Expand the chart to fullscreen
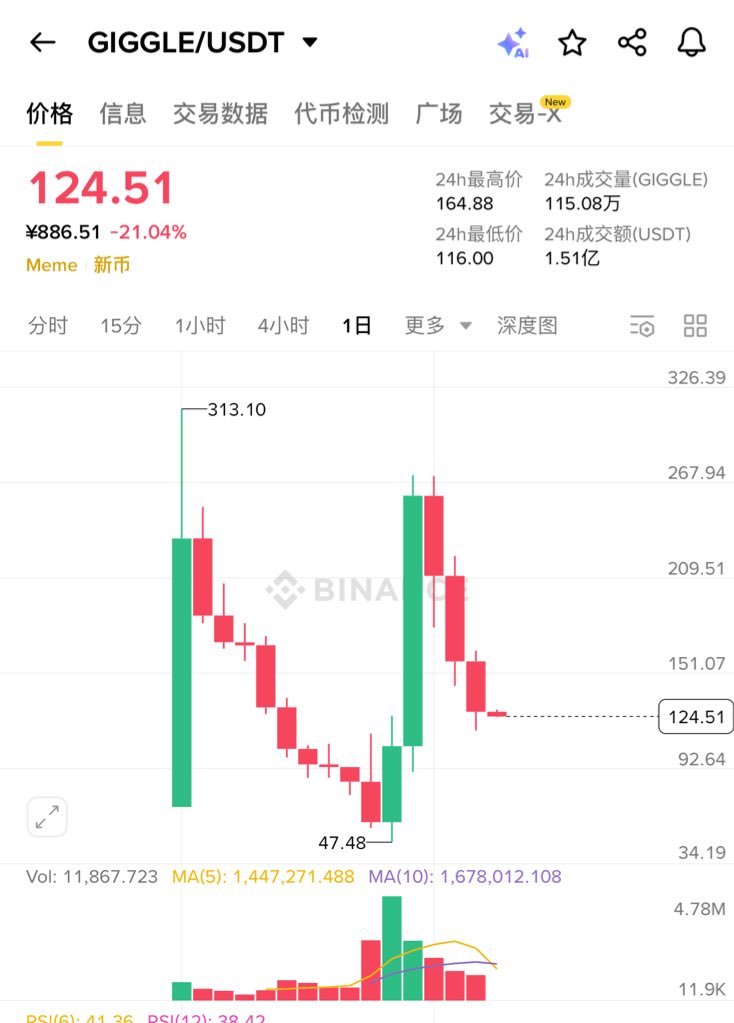The image size is (734, 1023). (x=46, y=817)
